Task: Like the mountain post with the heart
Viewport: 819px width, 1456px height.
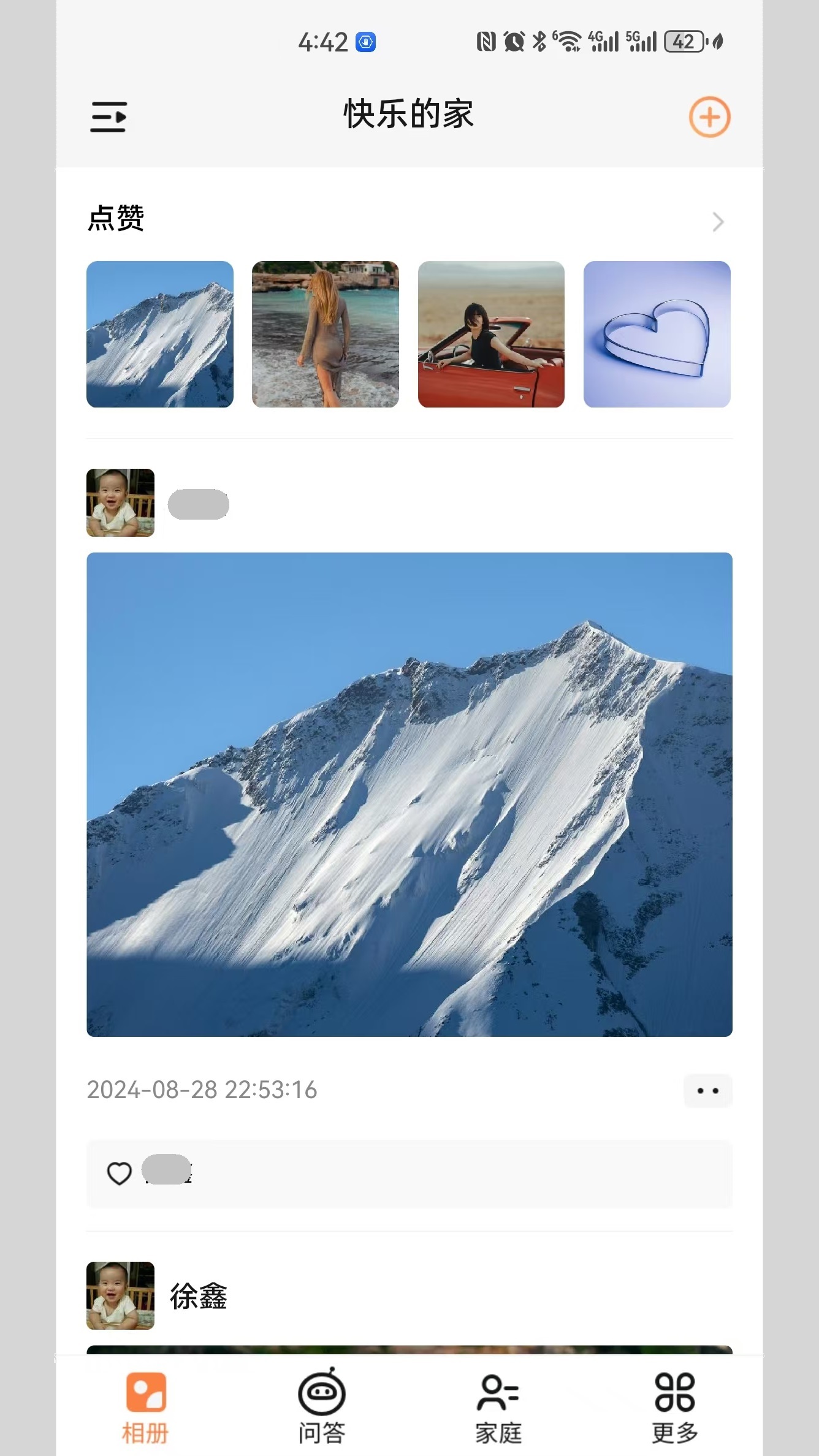Action: click(x=120, y=1174)
